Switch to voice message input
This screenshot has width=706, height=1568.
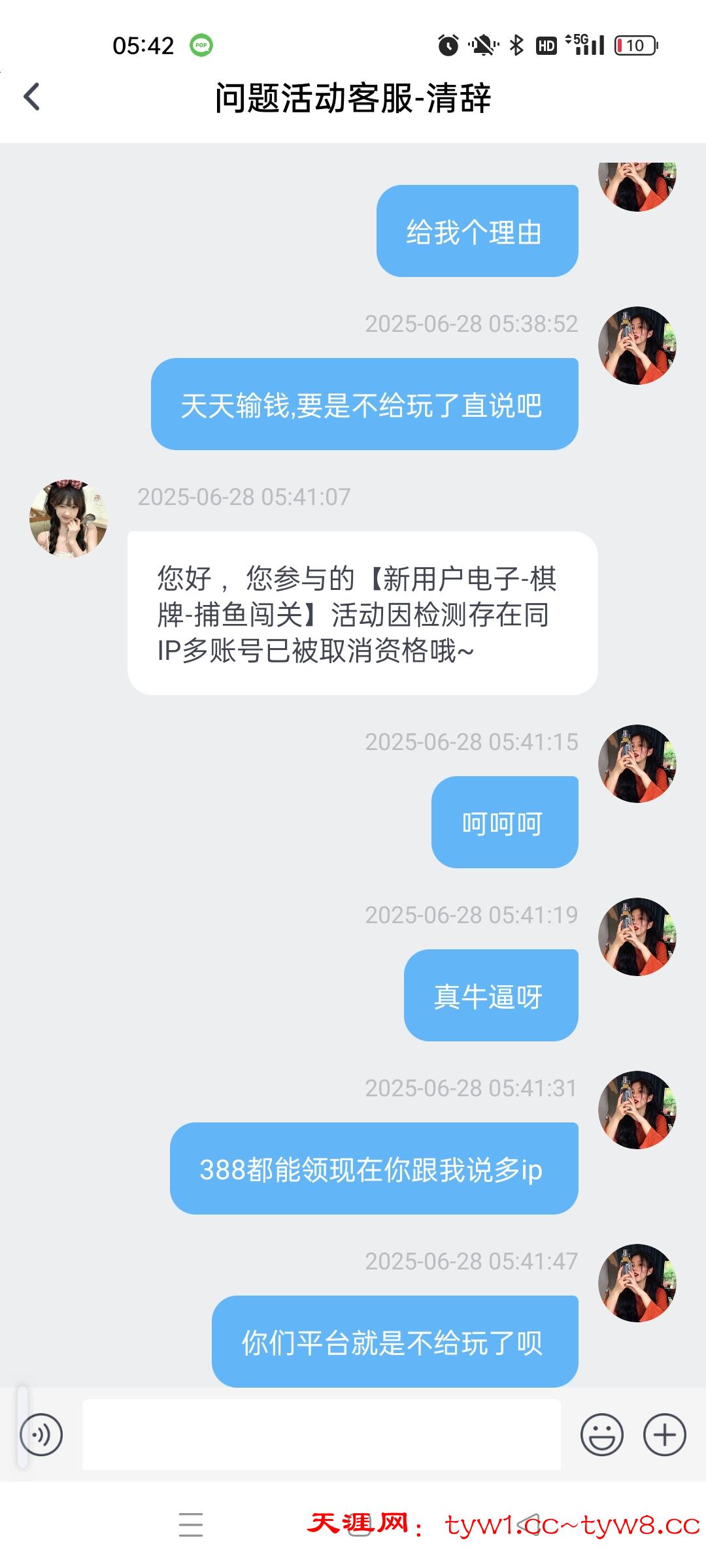click(41, 1435)
